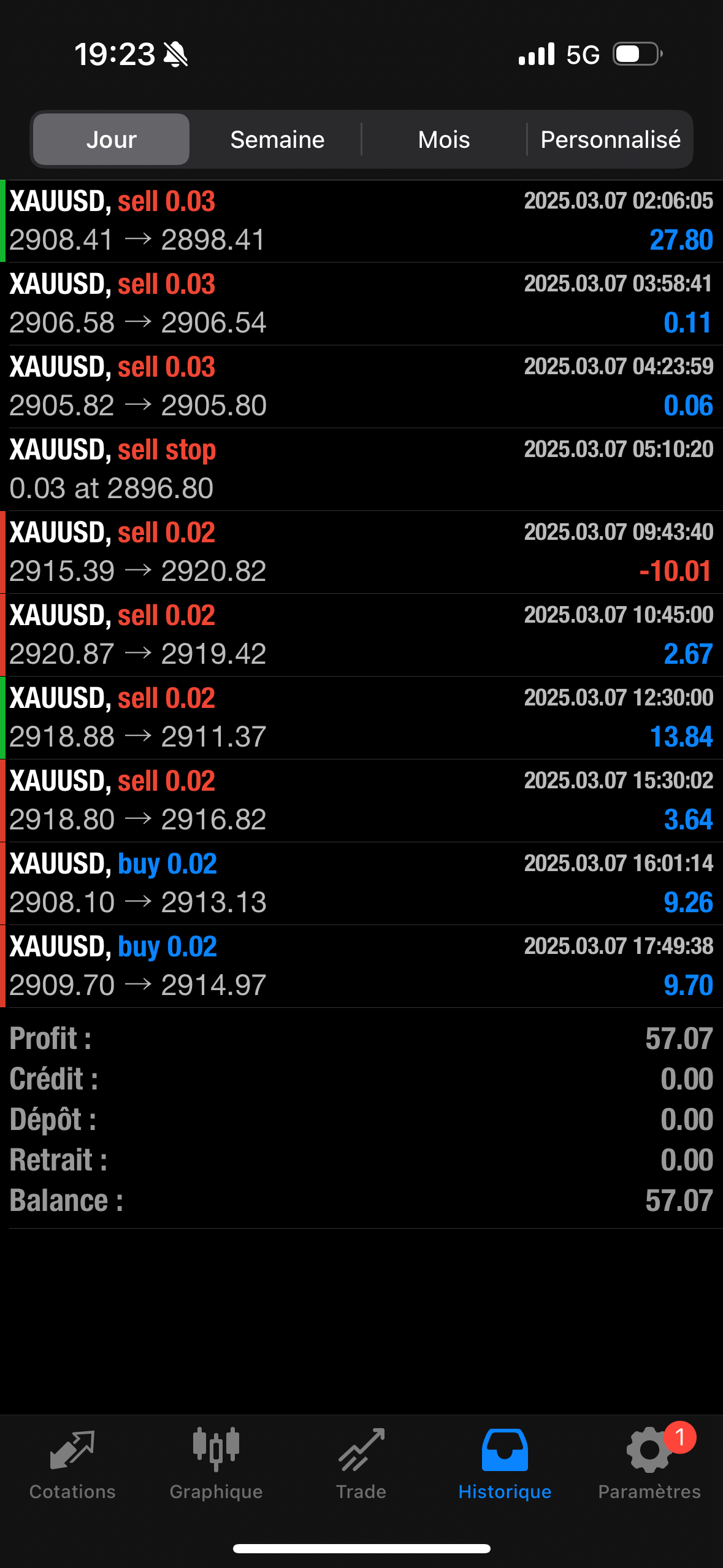Open Paramètres with the notification badge

(649, 1463)
